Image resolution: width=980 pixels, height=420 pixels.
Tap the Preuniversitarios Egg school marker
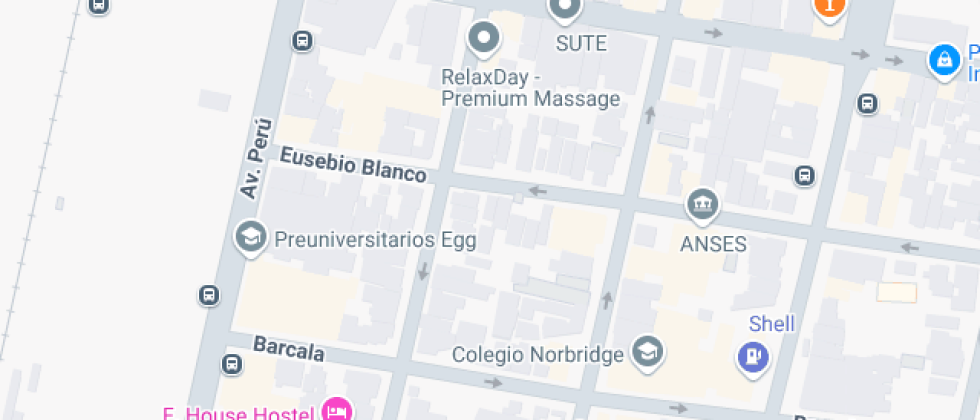click(x=250, y=237)
